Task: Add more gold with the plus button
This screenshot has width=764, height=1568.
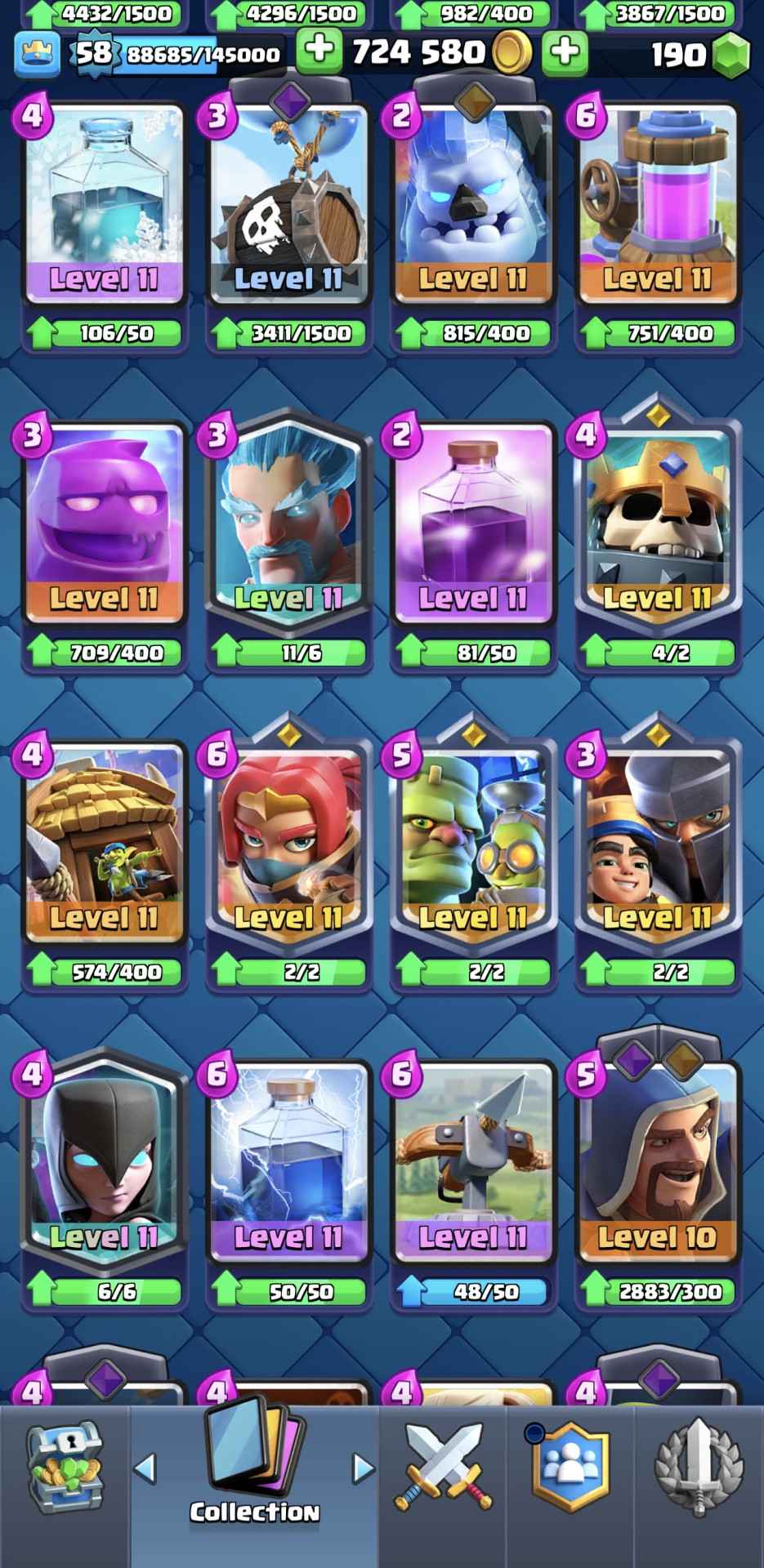Action: click(x=319, y=51)
